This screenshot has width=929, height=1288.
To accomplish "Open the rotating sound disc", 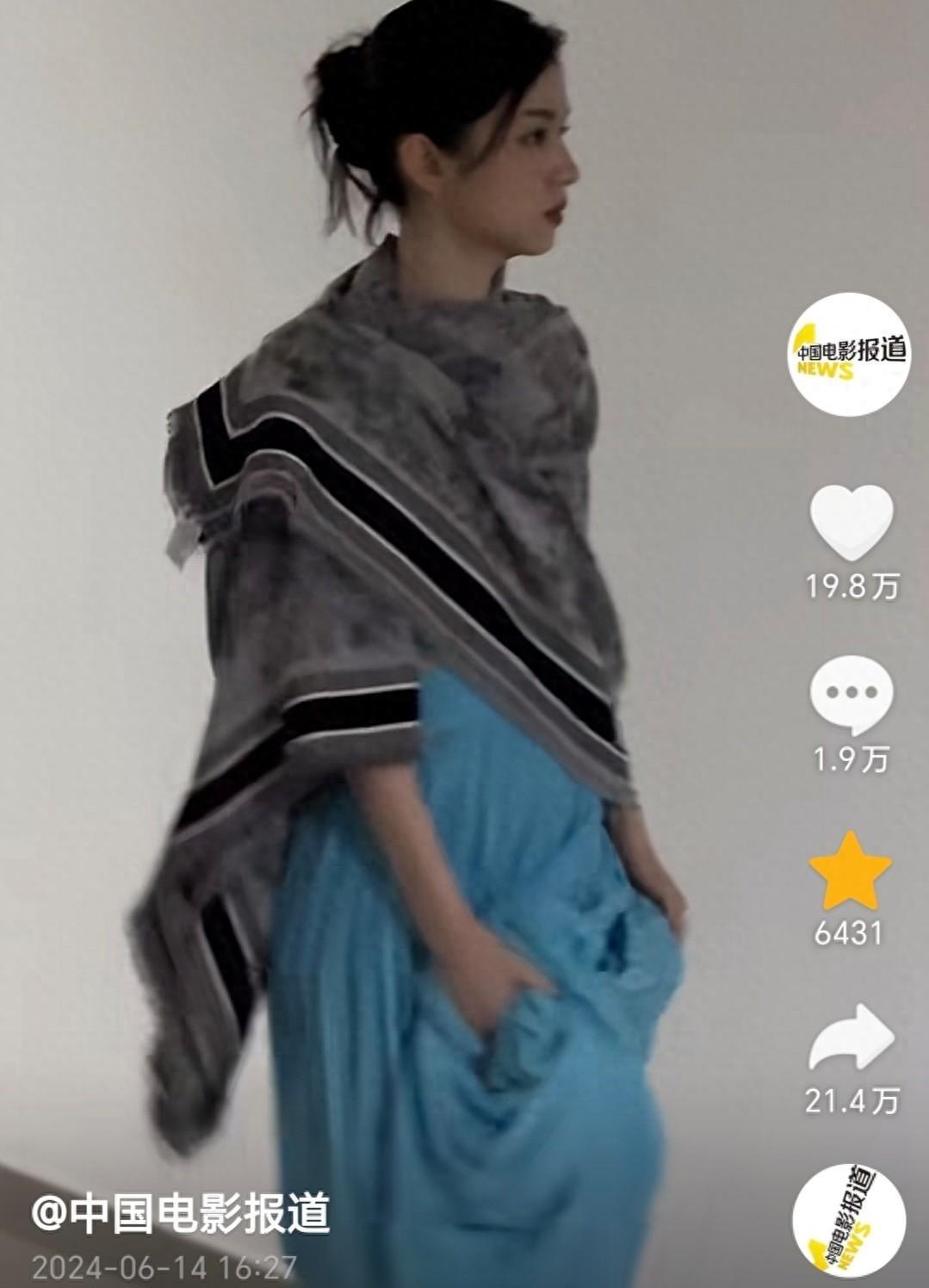I will (849, 1220).
